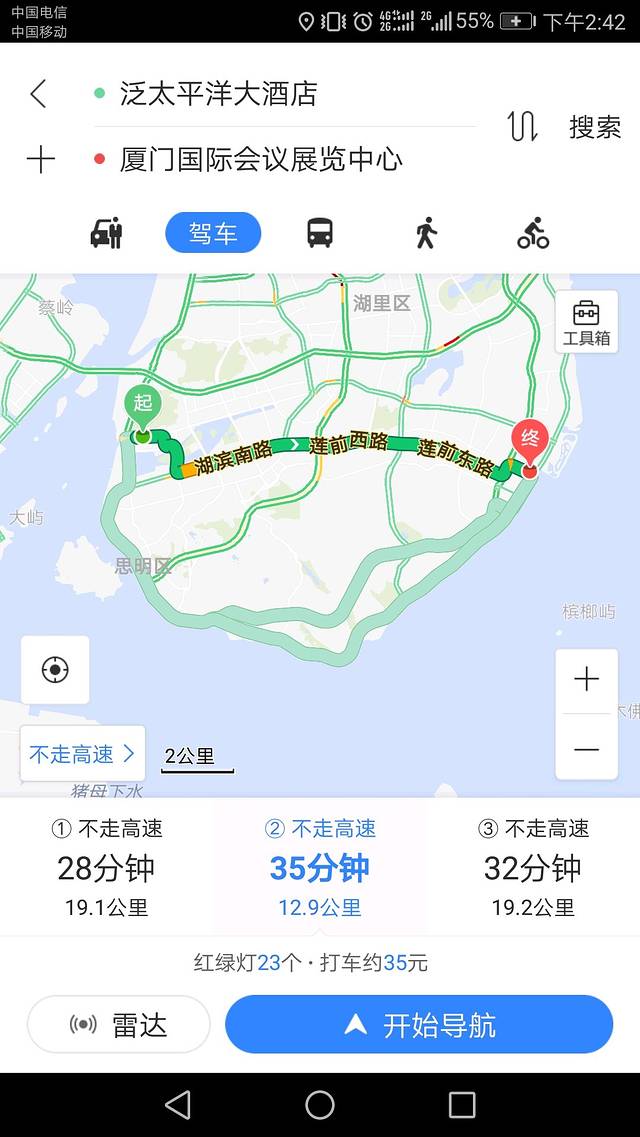Screen dimensions: 640x1137
Task: Open the 工具箱 toolbox
Action: tap(586, 323)
